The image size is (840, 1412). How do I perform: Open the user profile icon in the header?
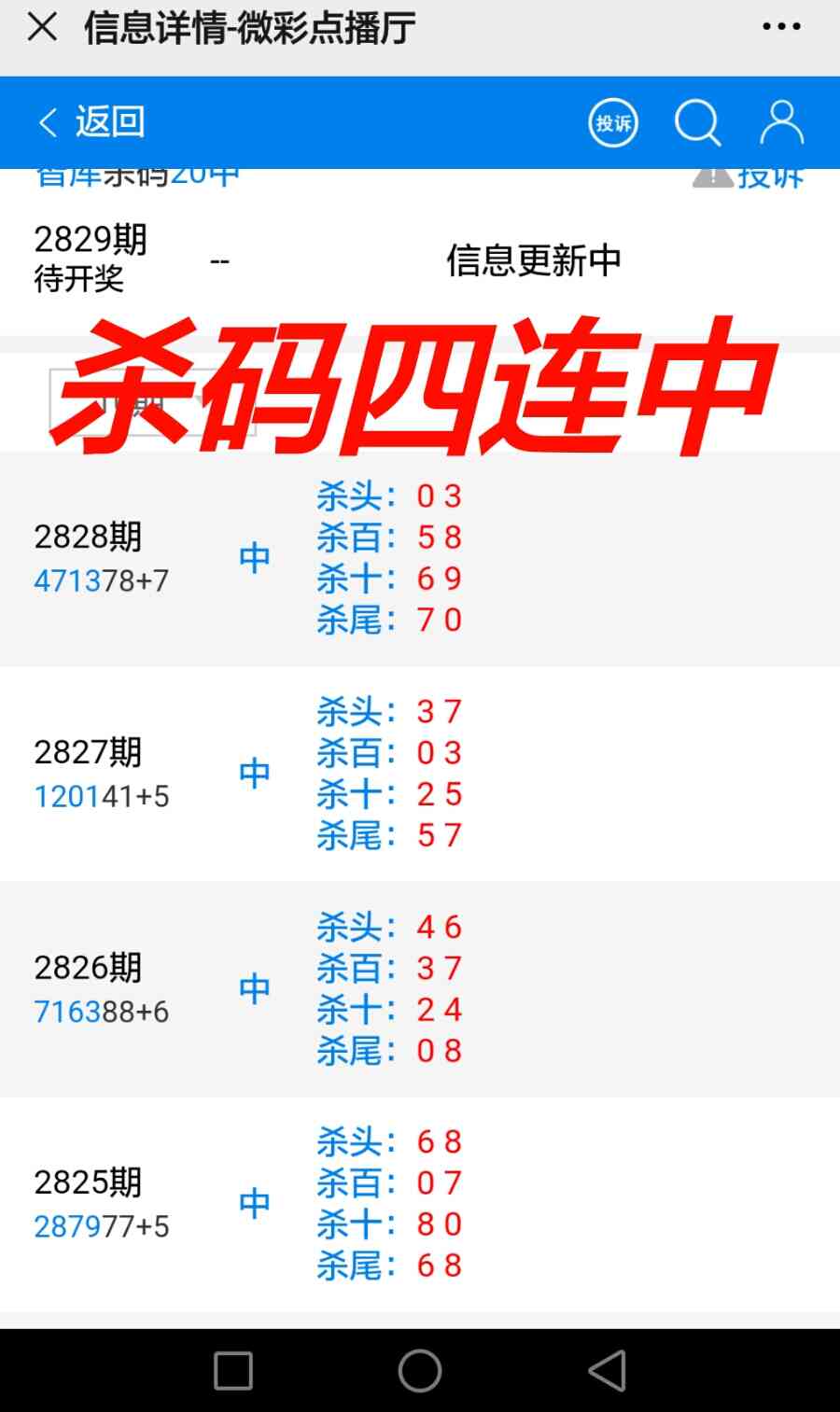coord(781,121)
